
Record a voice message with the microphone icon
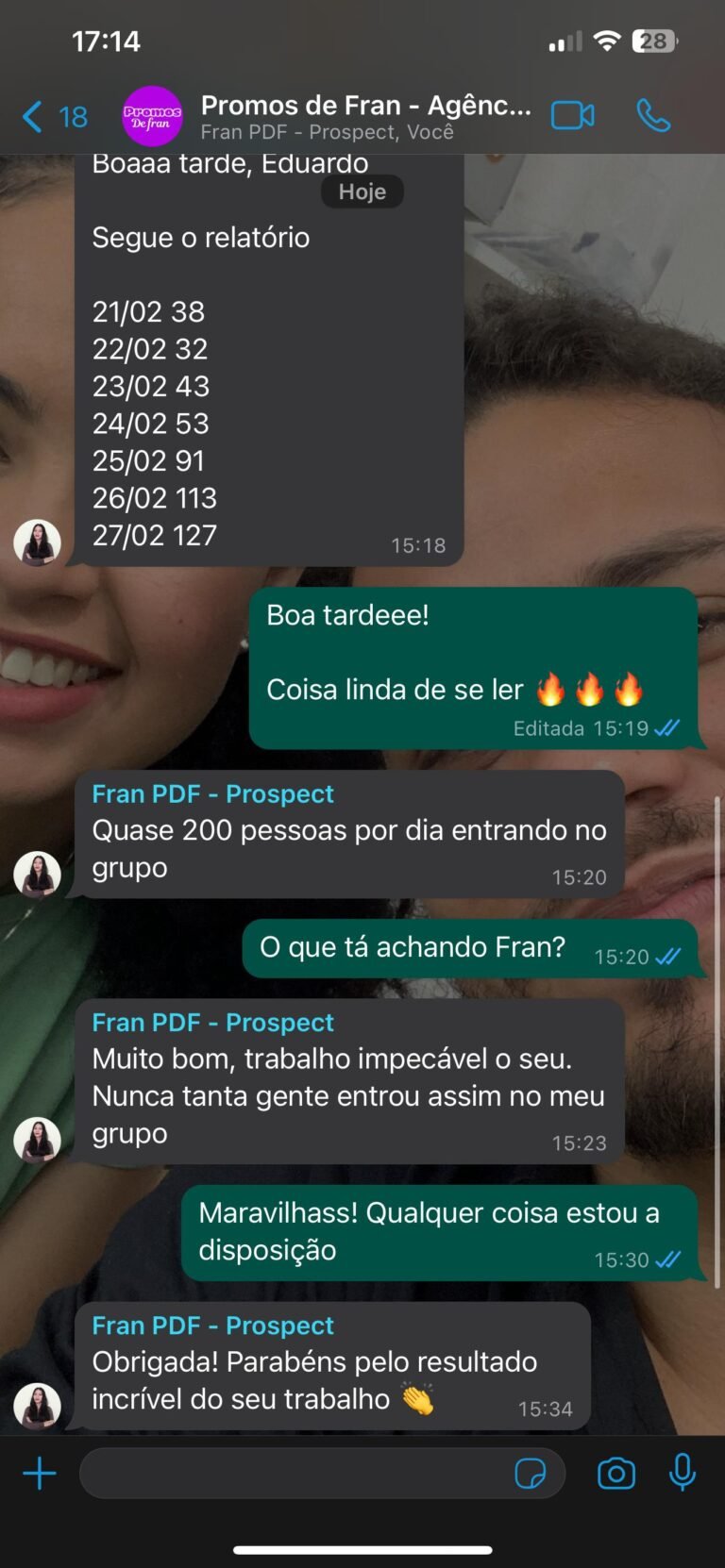[x=682, y=1473]
